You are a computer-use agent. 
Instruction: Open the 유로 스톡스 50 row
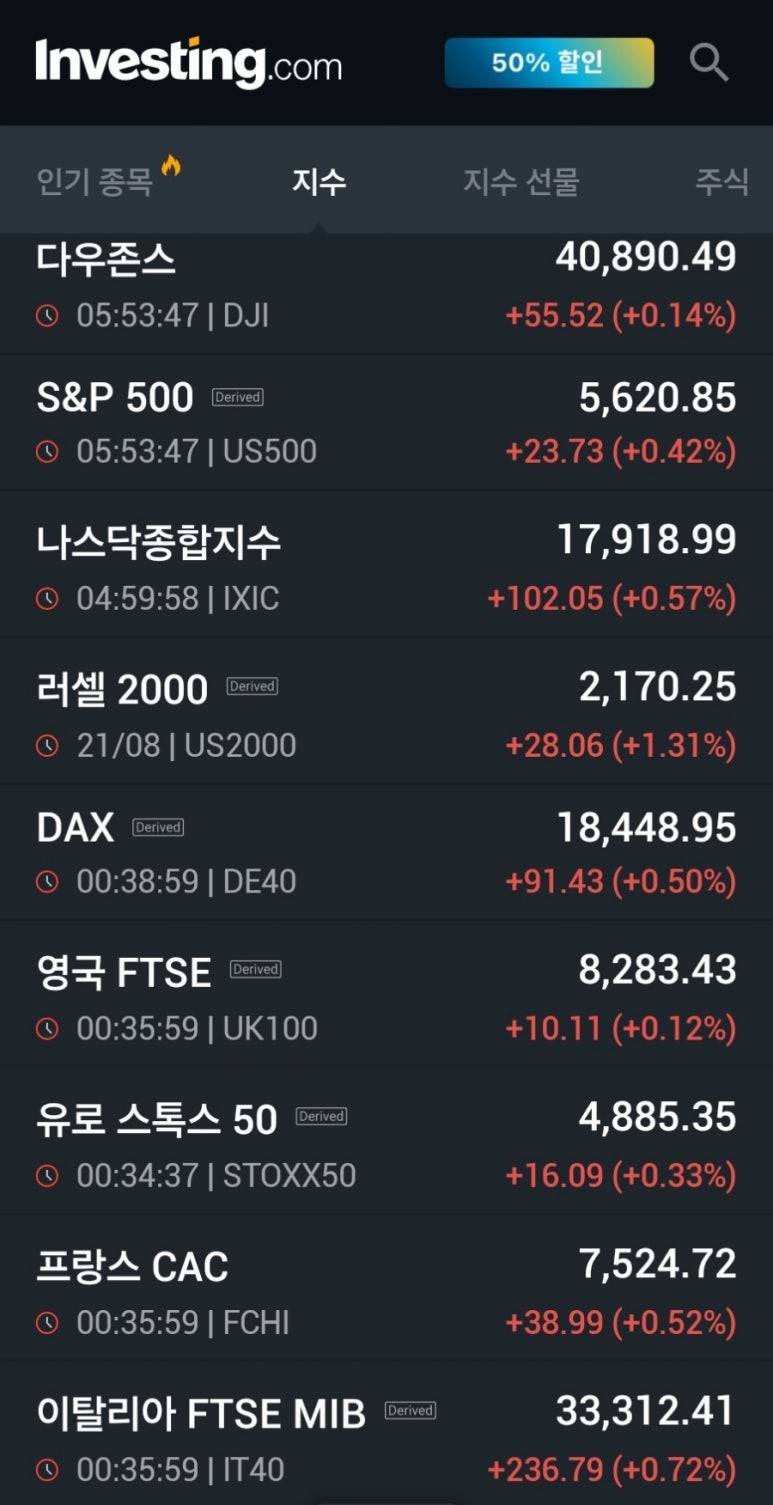[386, 1141]
